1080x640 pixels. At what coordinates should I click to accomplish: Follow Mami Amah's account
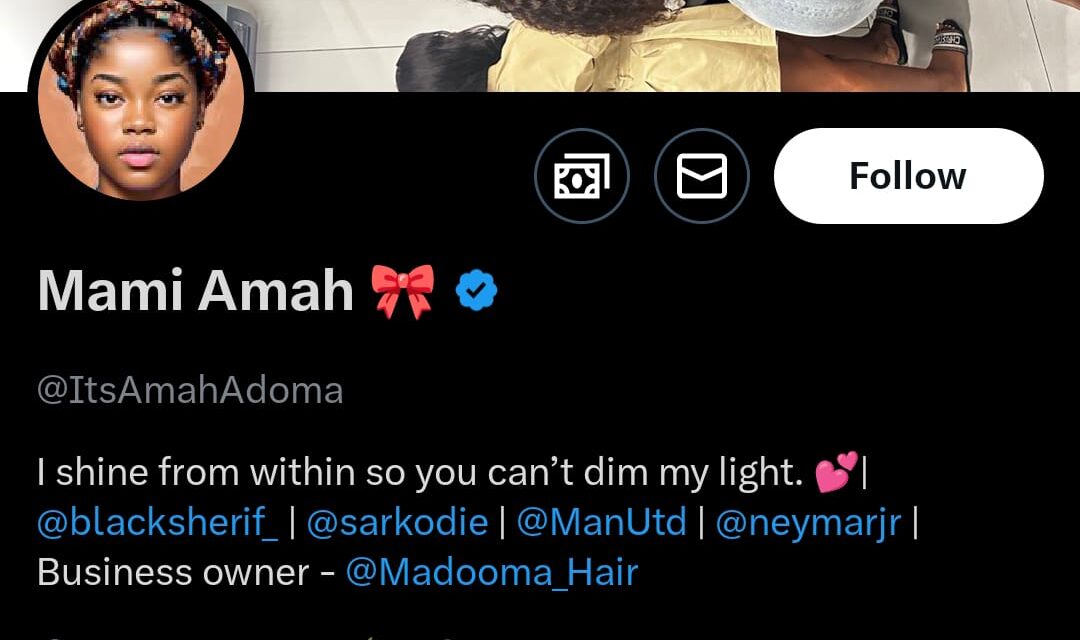click(x=908, y=176)
